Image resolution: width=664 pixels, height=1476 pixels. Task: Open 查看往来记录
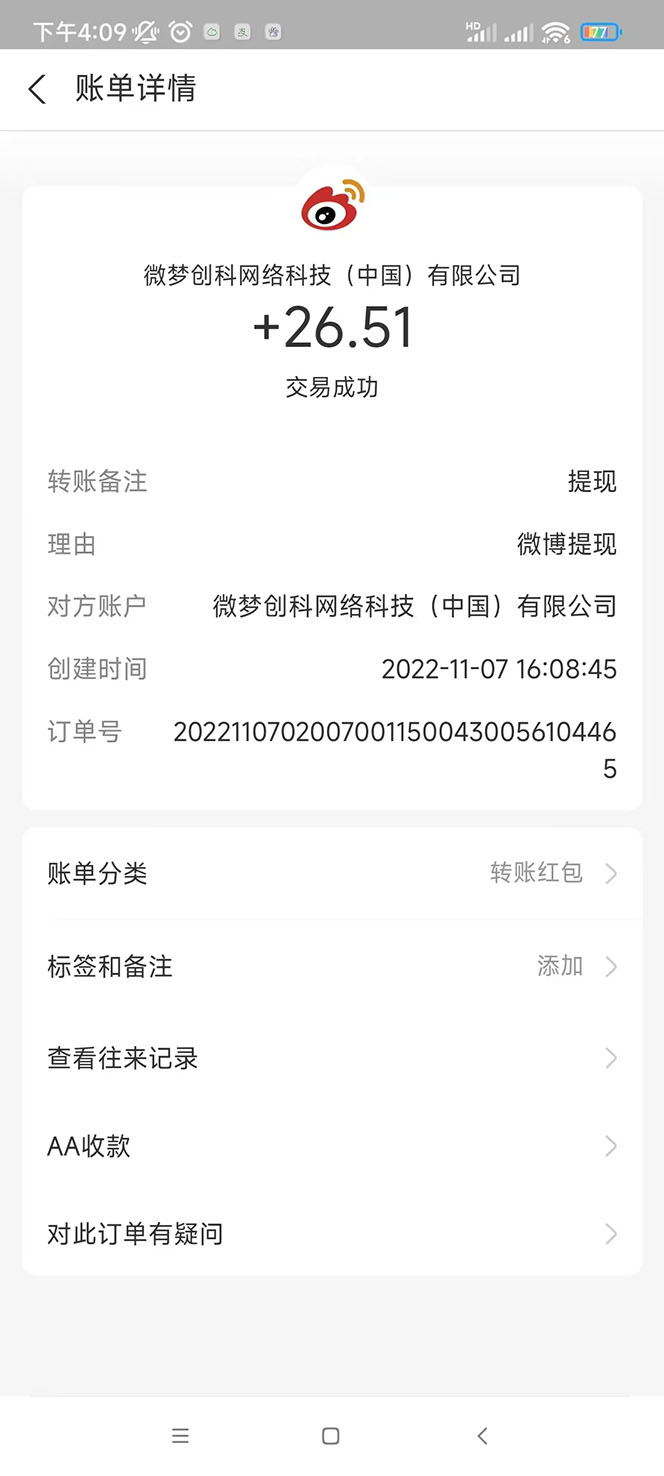pos(331,1058)
